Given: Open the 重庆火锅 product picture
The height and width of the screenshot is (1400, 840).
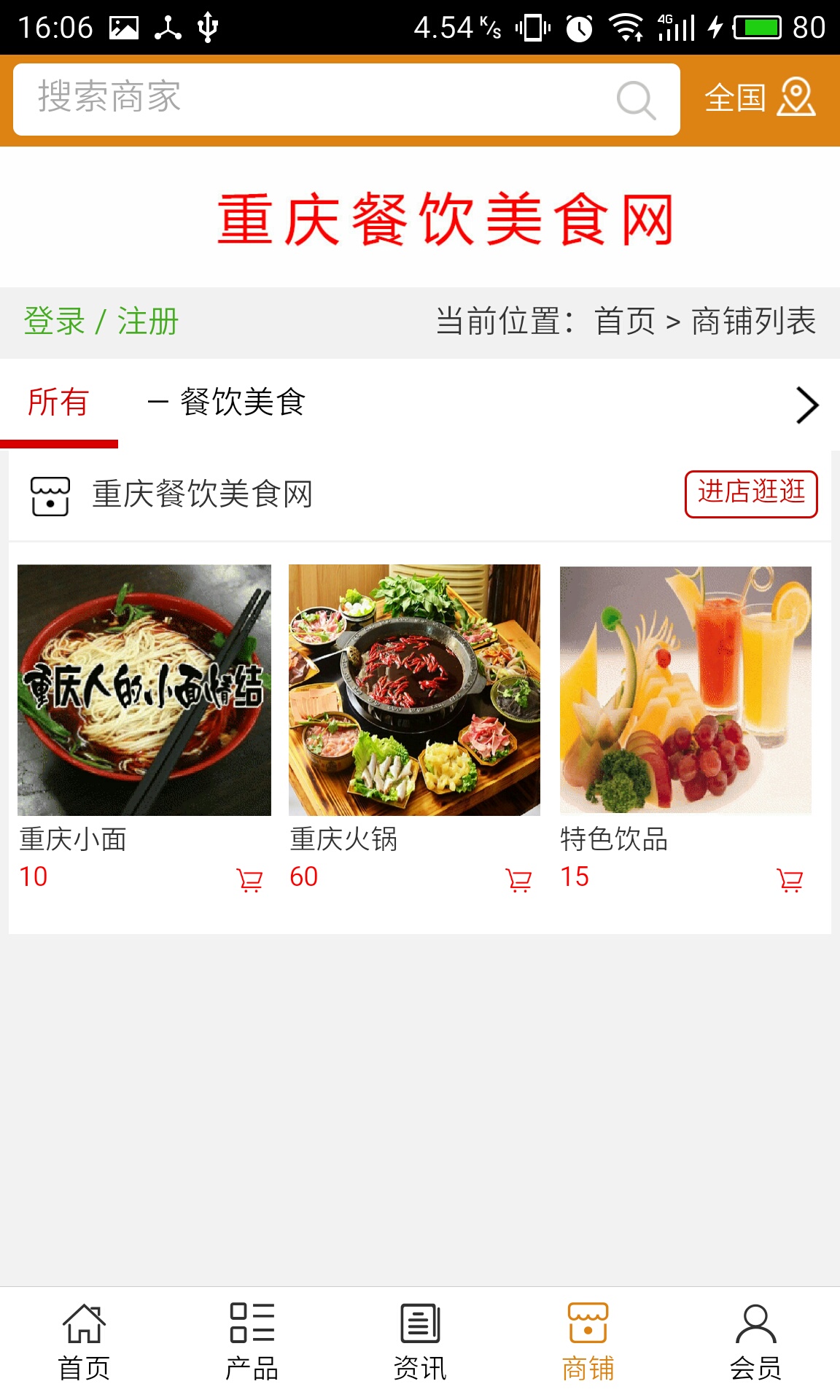Looking at the screenshot, I should tap(414, 690).
